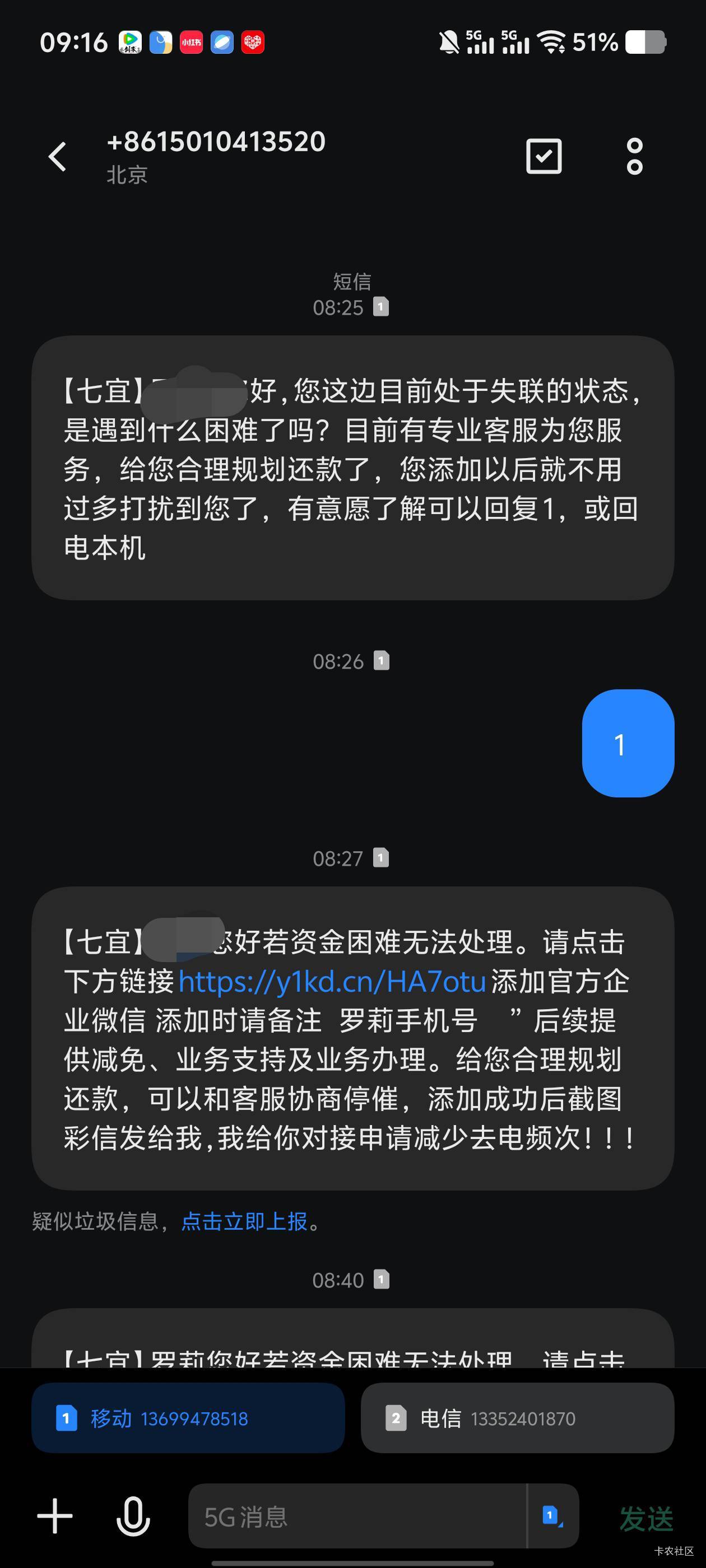Focus the 5G消息 message field

coord(357,1516)
